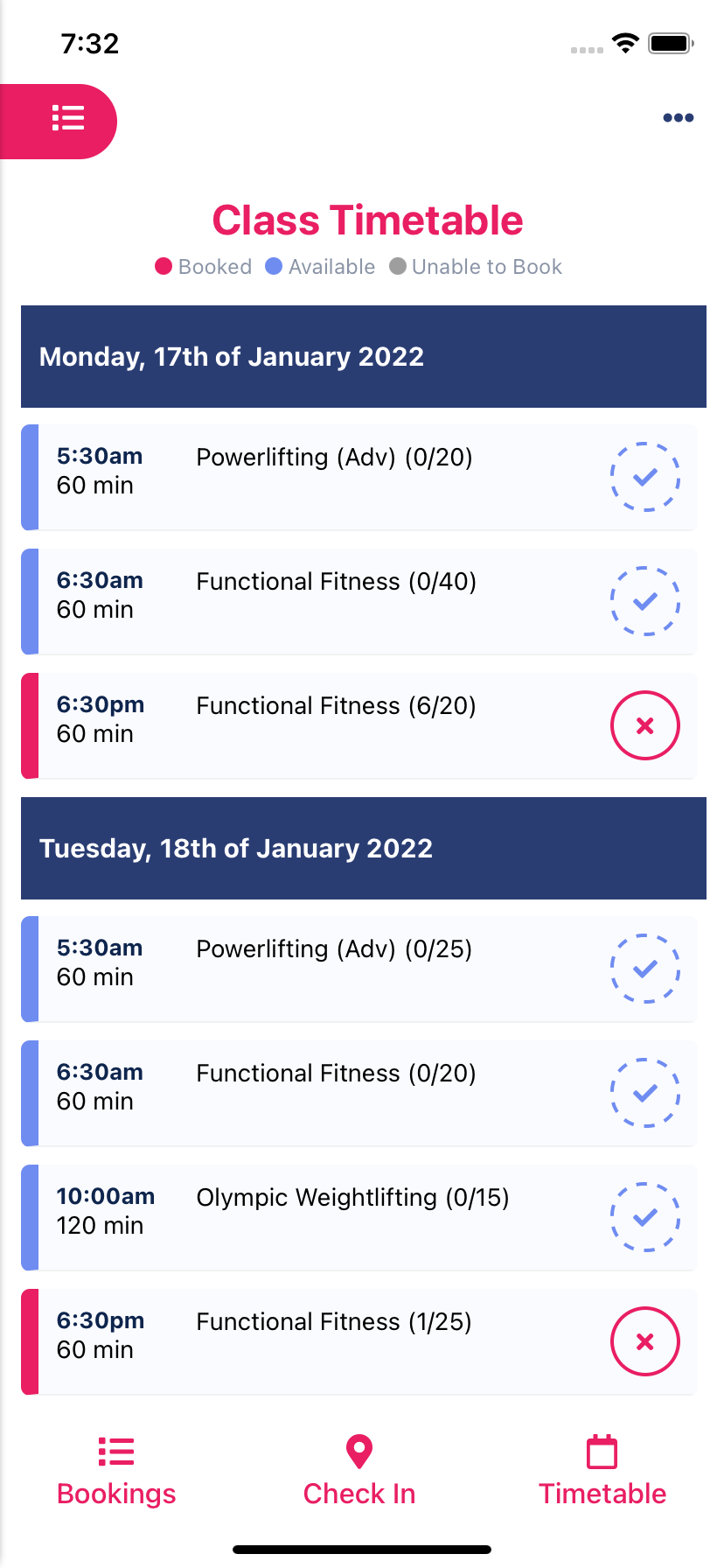724x1568 pixels.
Task: Toggle booking for Tuesday 5:30am Powerlifting class
Action: click(x=644, y=969)
